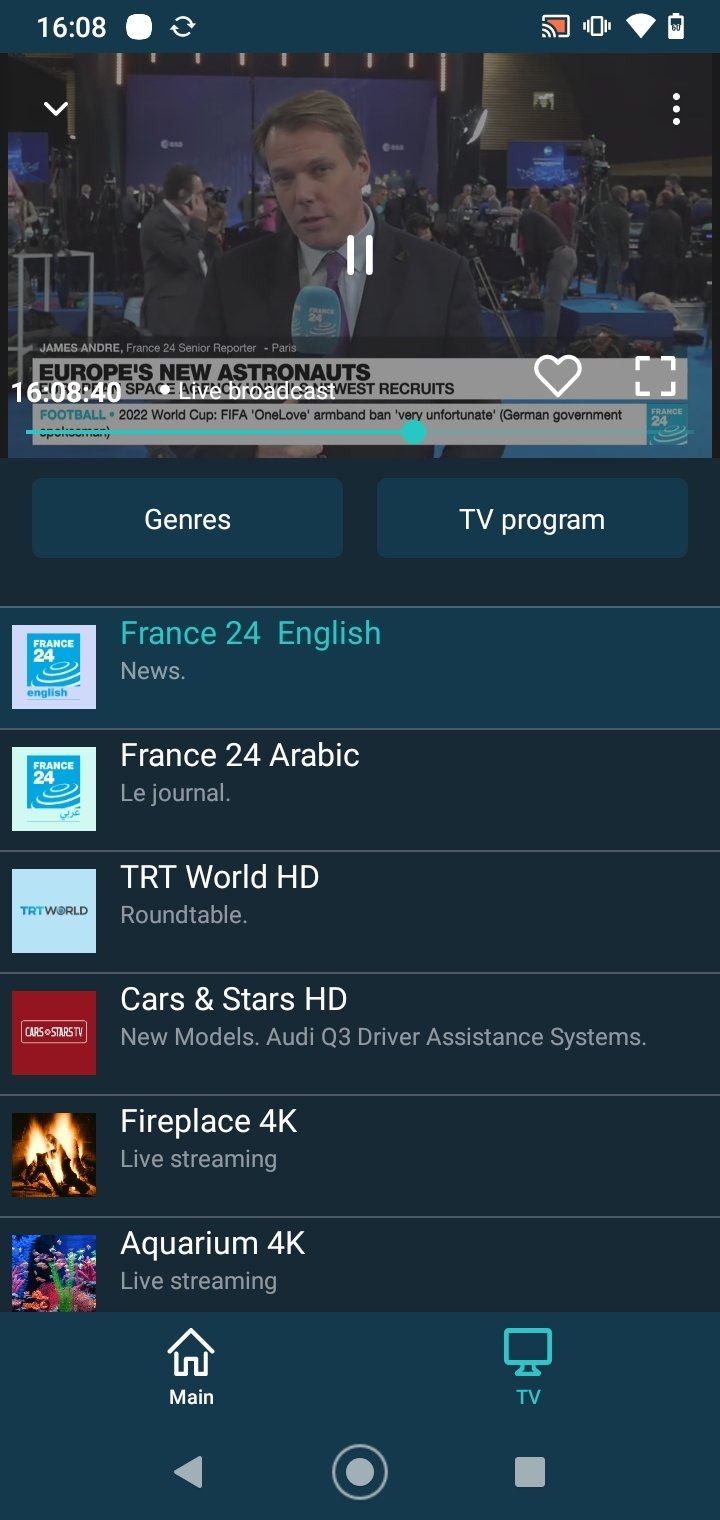Add current channel to favorites with heart
720x1520 pixels.
click(x=559, y=375)
